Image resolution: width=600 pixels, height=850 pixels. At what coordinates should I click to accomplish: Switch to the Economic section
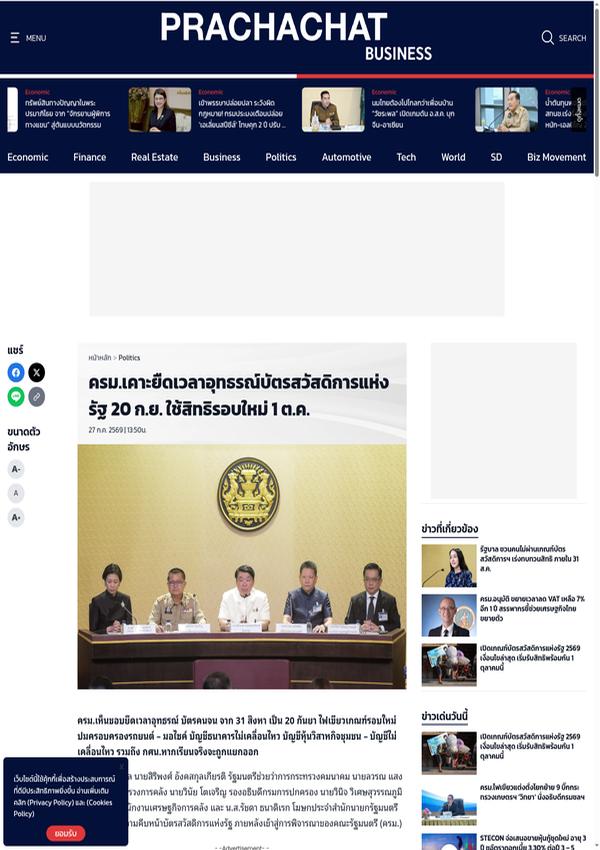click(x=28, y=157)
